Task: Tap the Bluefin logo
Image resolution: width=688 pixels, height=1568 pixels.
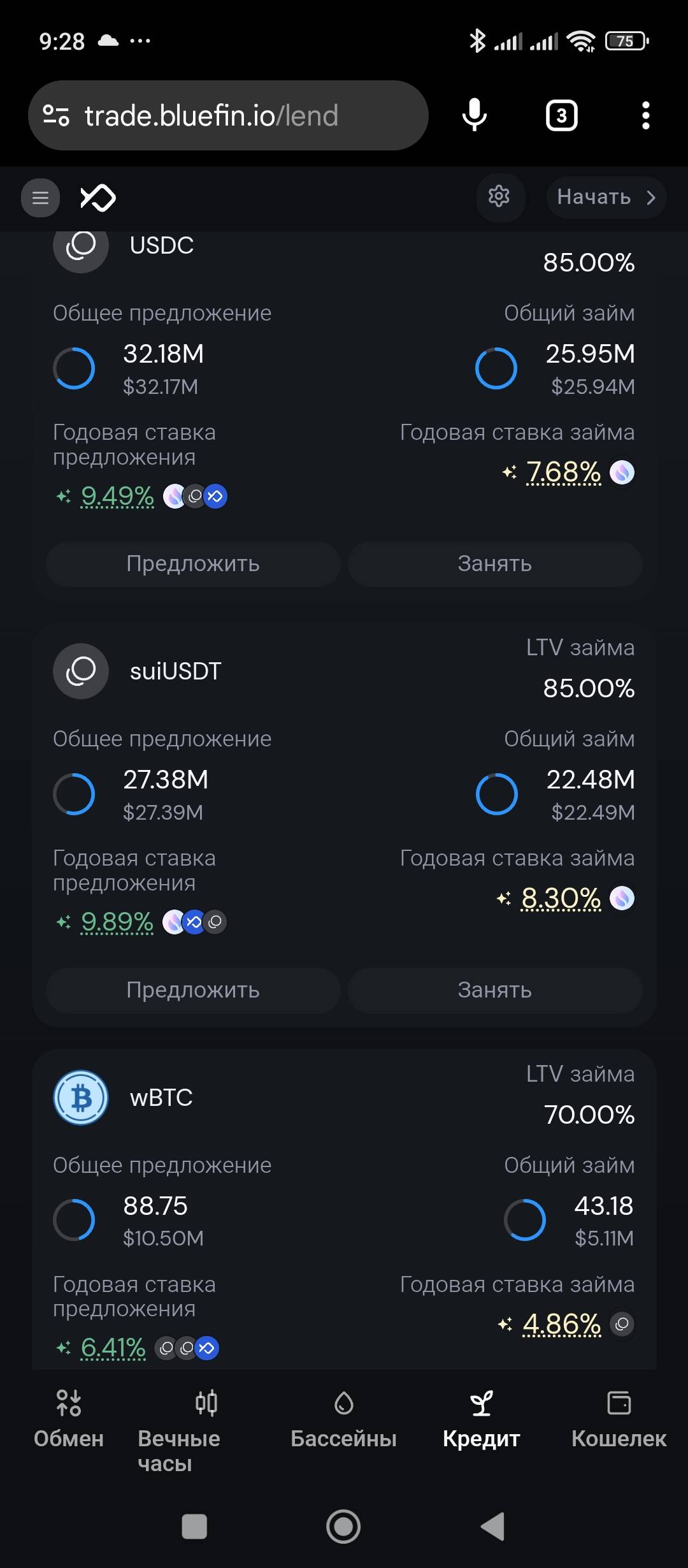Action: 98,198
